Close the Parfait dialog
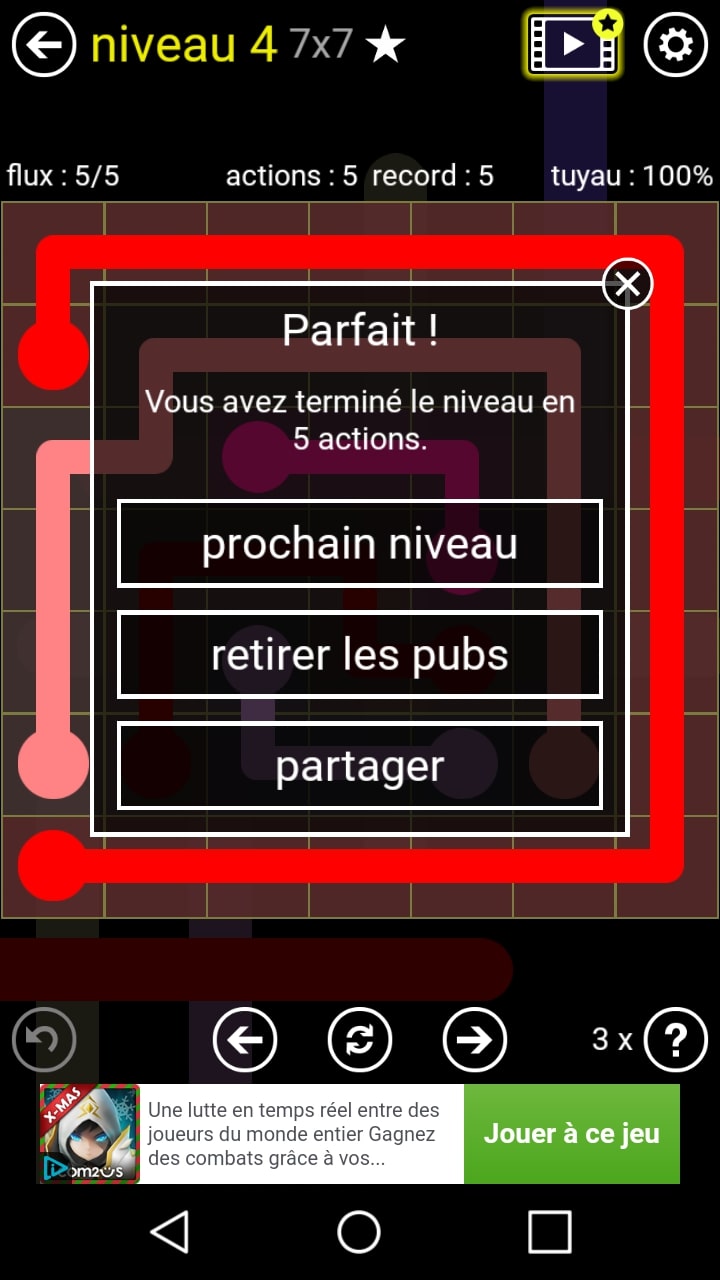720x1280 pixels. 627,285
